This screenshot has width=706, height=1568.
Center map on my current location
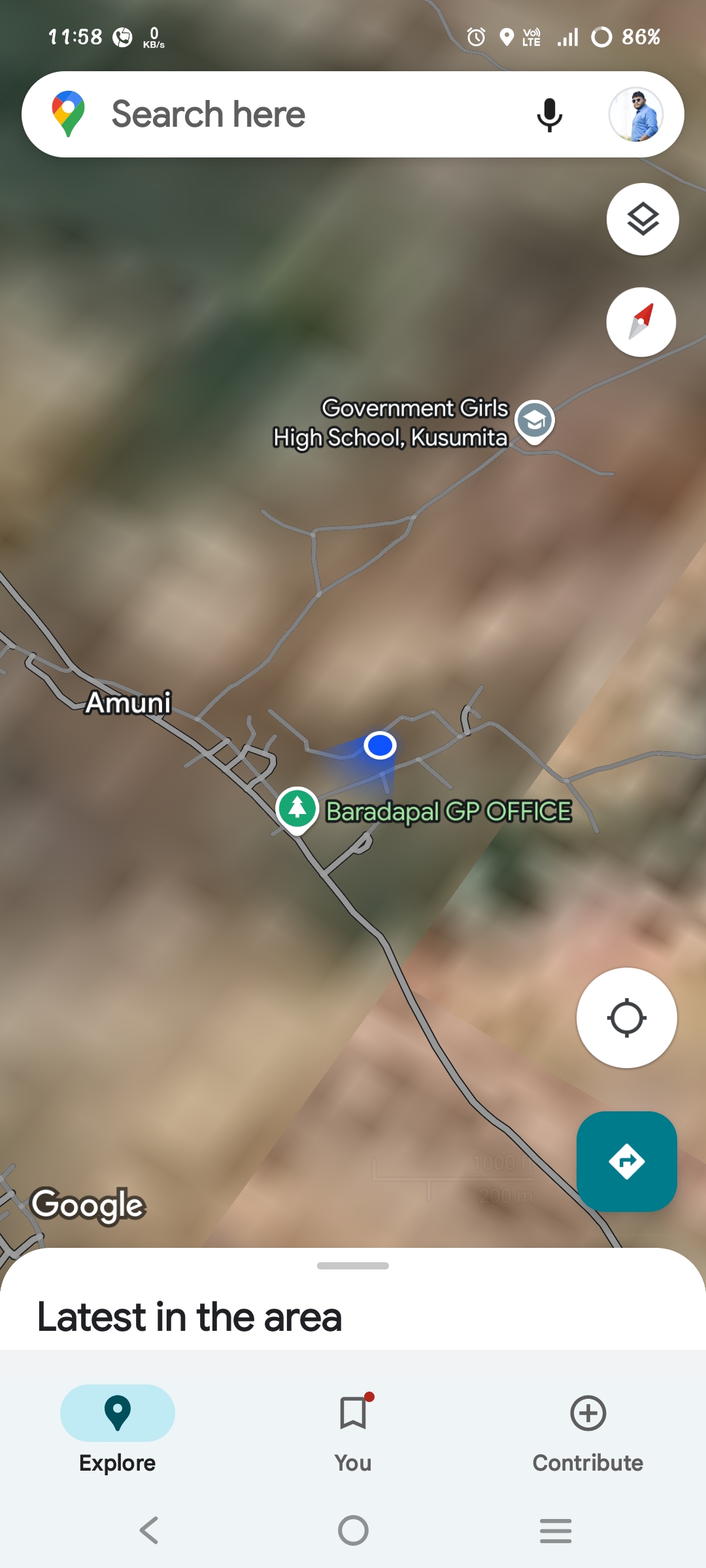coord(626,1018)
